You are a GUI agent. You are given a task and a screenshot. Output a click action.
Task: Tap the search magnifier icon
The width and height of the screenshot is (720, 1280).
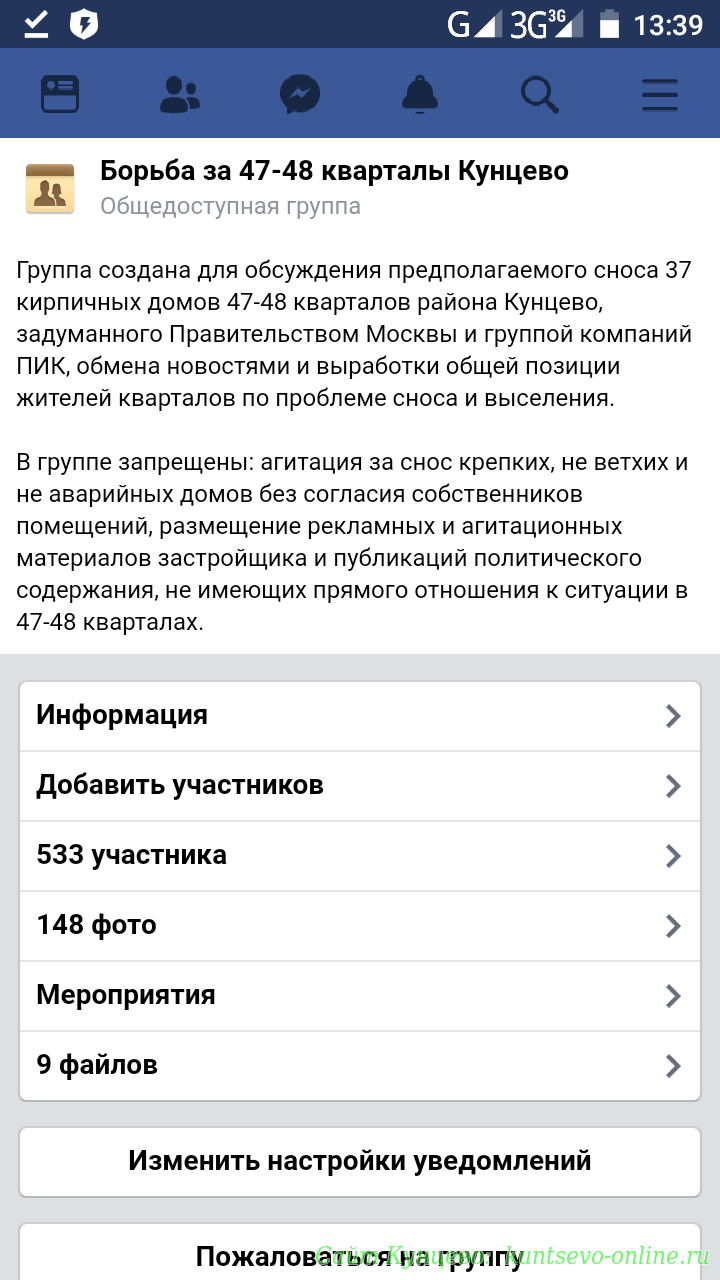pos(540,94)
